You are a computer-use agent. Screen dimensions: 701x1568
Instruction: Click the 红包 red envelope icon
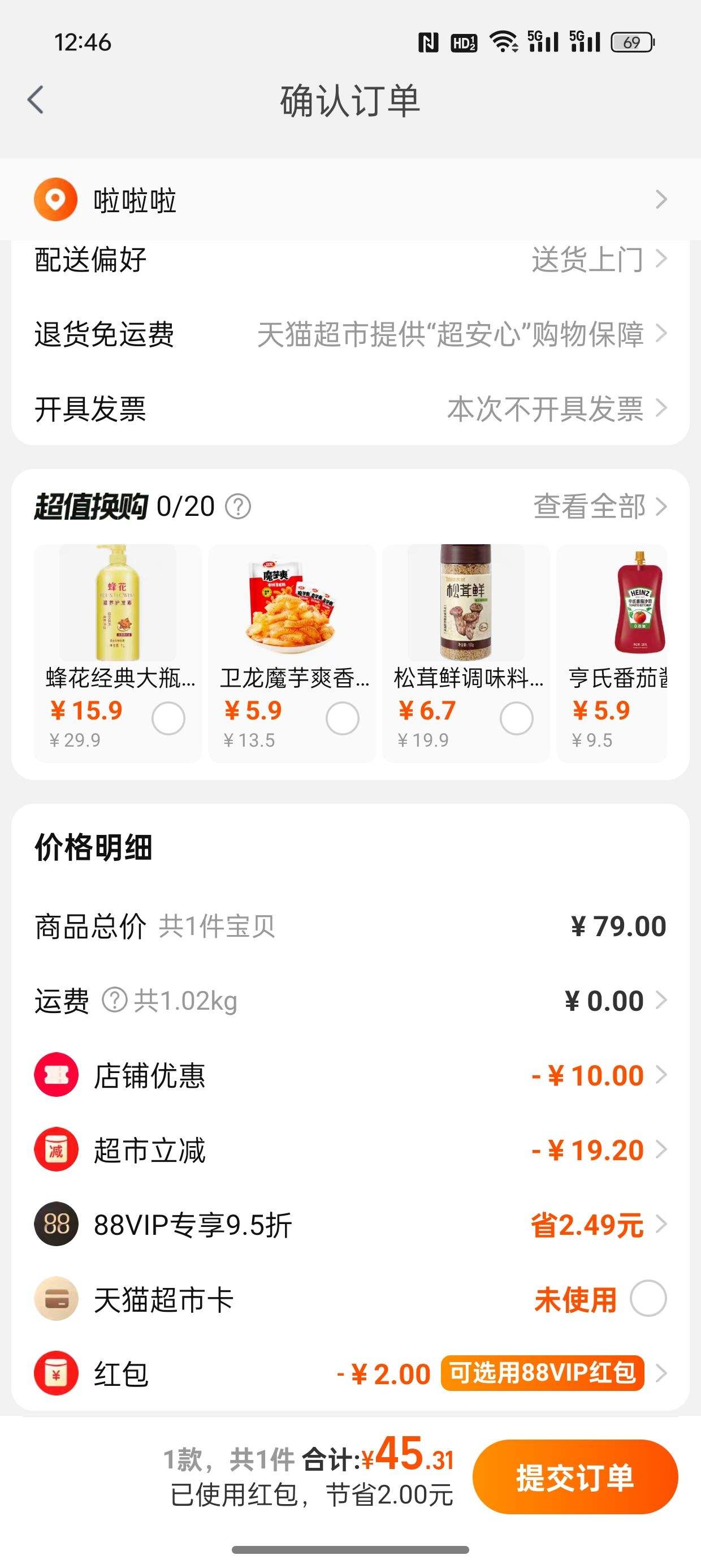pyautogui.click(x=55, y=1373)
